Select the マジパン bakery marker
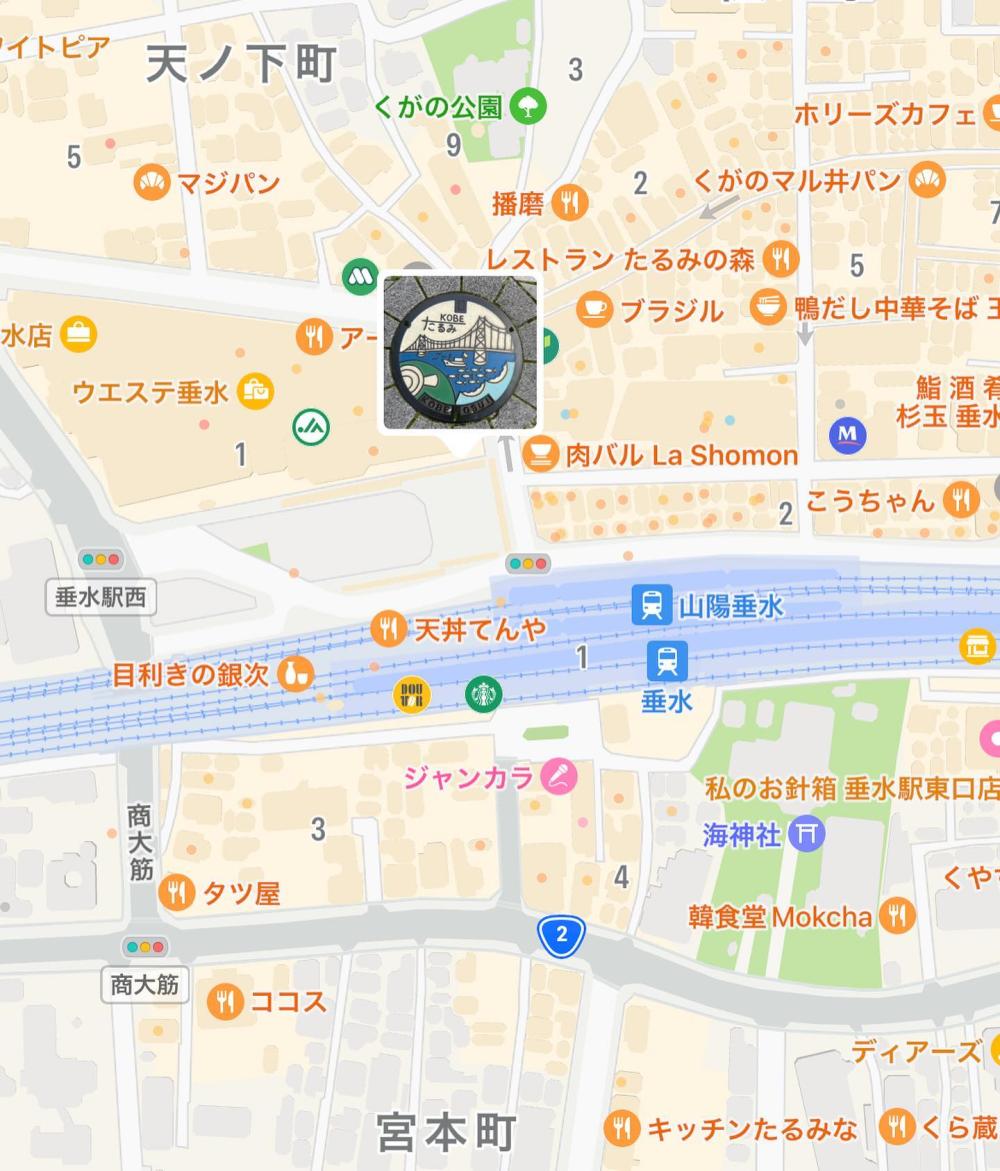This screenshot has height=1171, width=1000. click(152, 183)
